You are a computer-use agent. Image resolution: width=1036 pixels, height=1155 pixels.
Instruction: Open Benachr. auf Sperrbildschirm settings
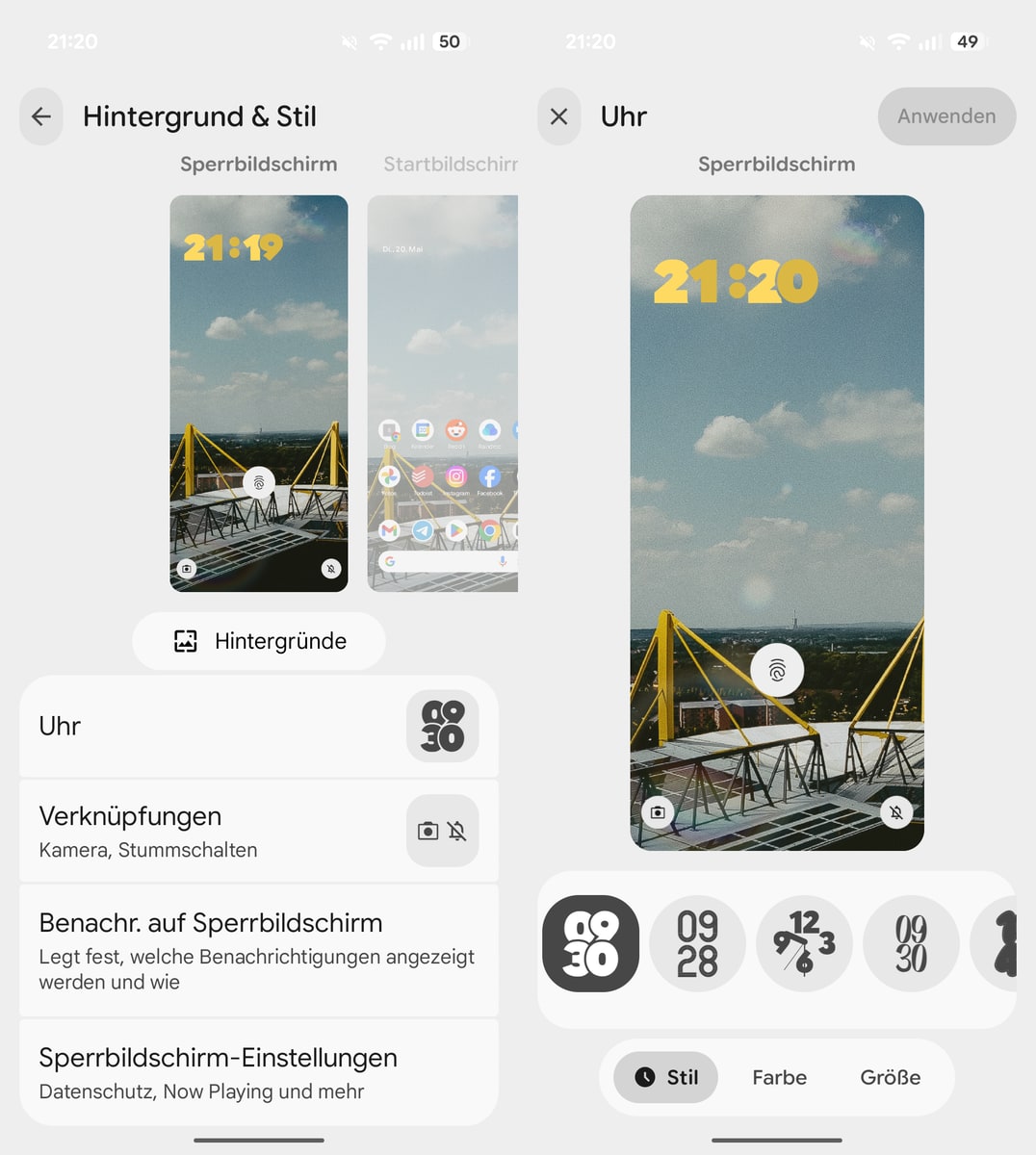tap(258, 950)
